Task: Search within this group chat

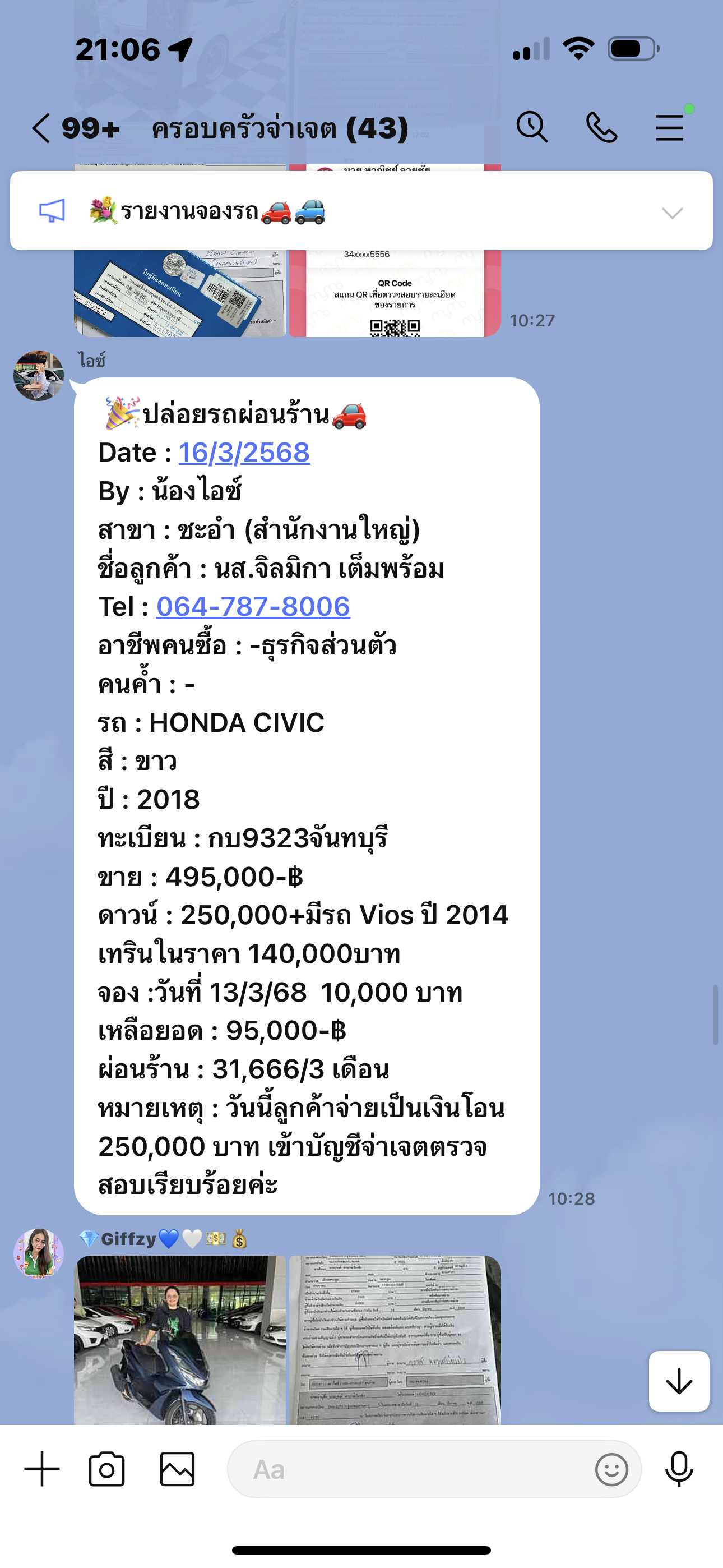Action: pyautogui.click(x=532, y=128)
